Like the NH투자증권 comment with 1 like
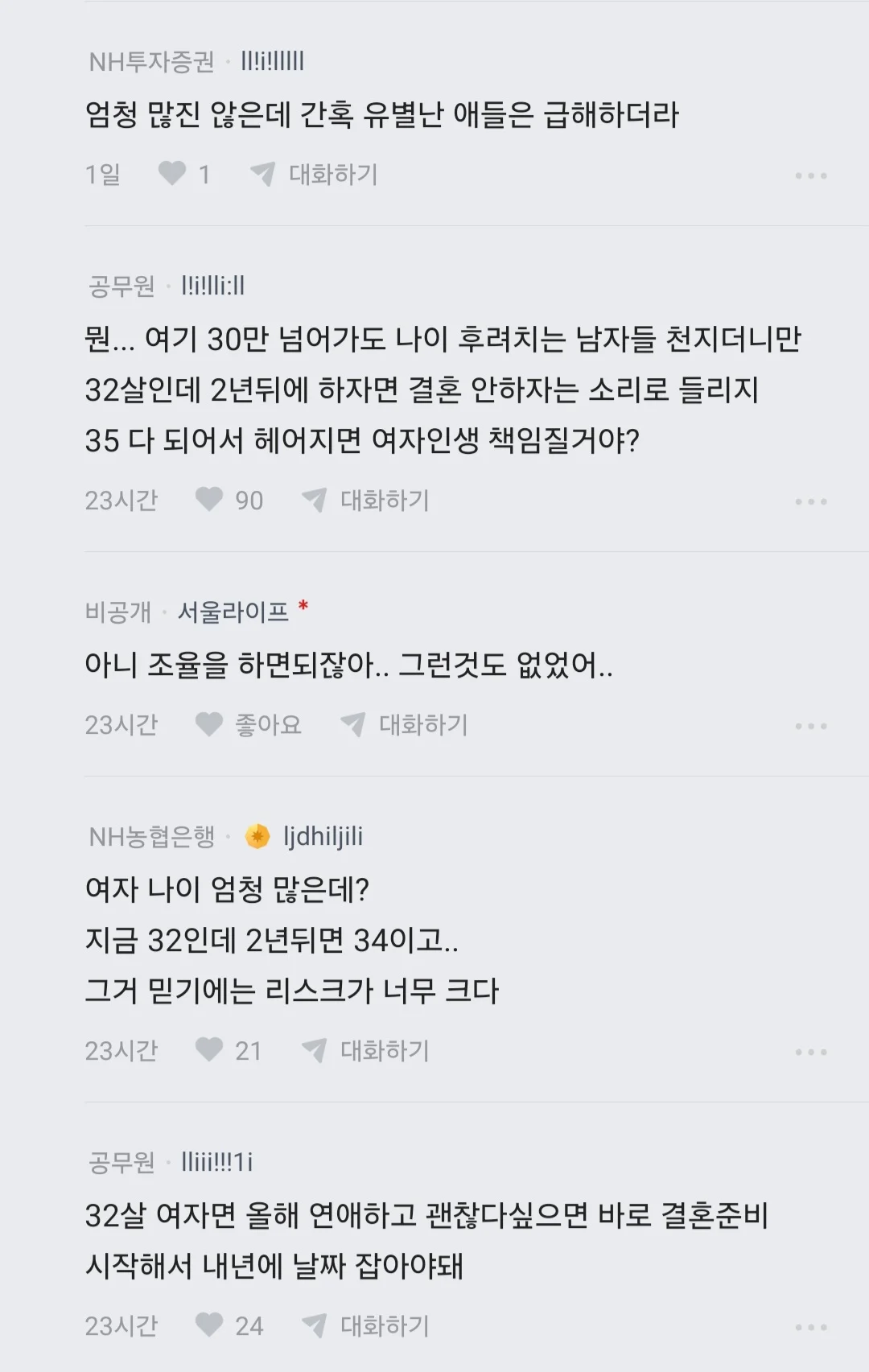The image size is (869, 1372). pyautogui.click(x=172, y=174)
